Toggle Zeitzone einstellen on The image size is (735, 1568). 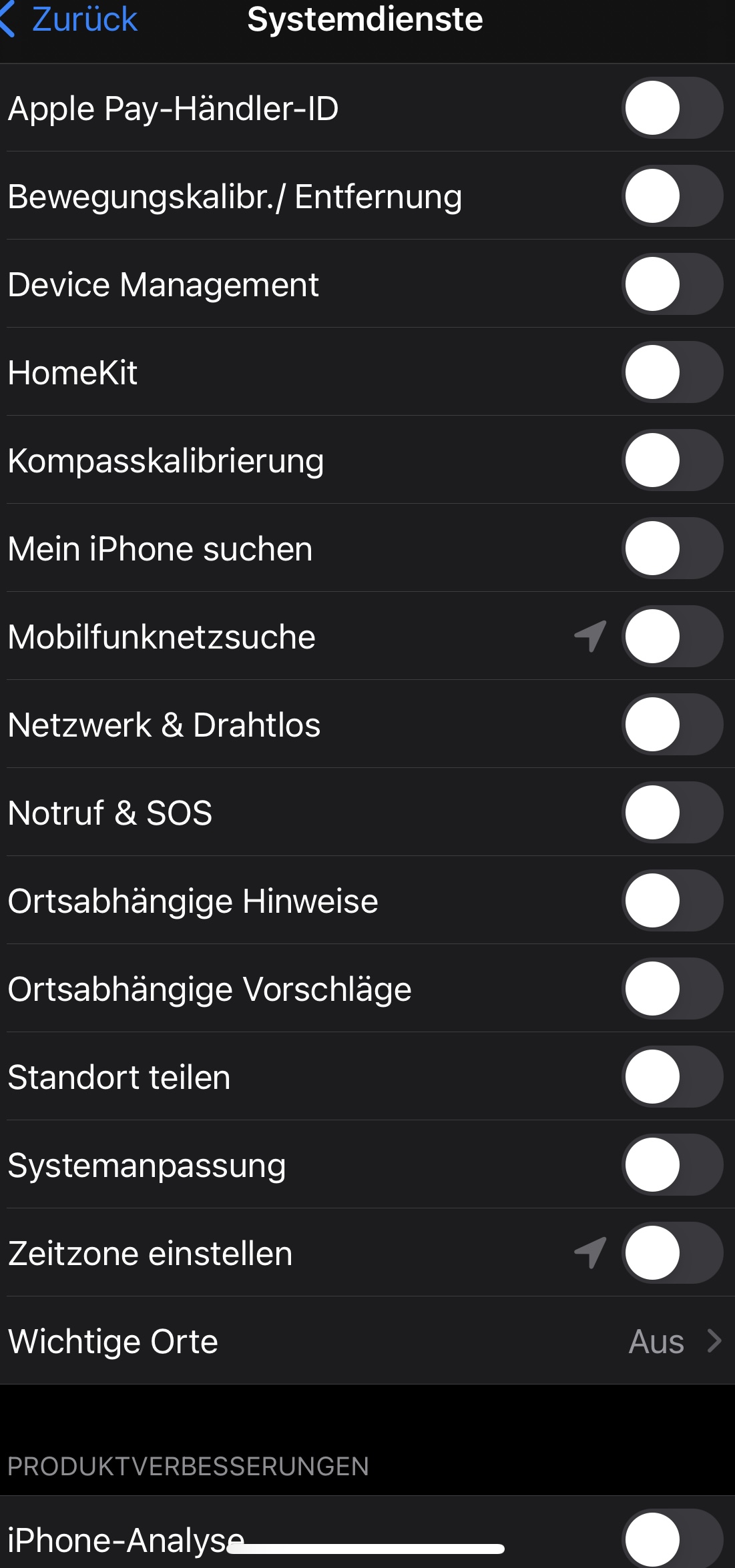click(x=672, y=1253)
